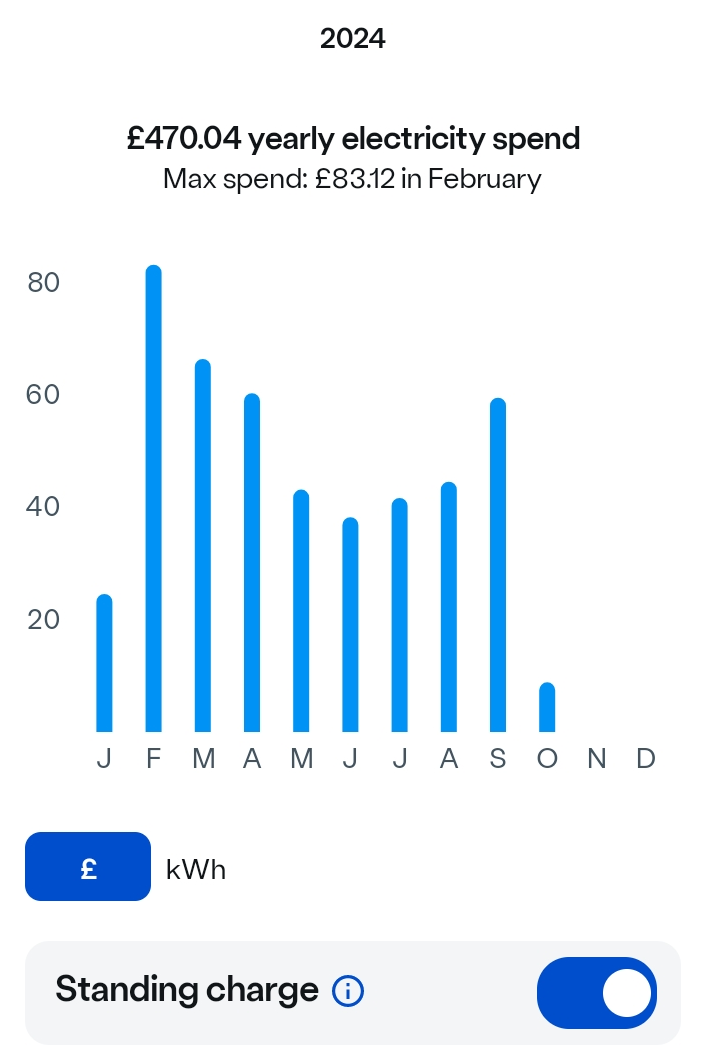Open the Standing charge info icon

347,991
